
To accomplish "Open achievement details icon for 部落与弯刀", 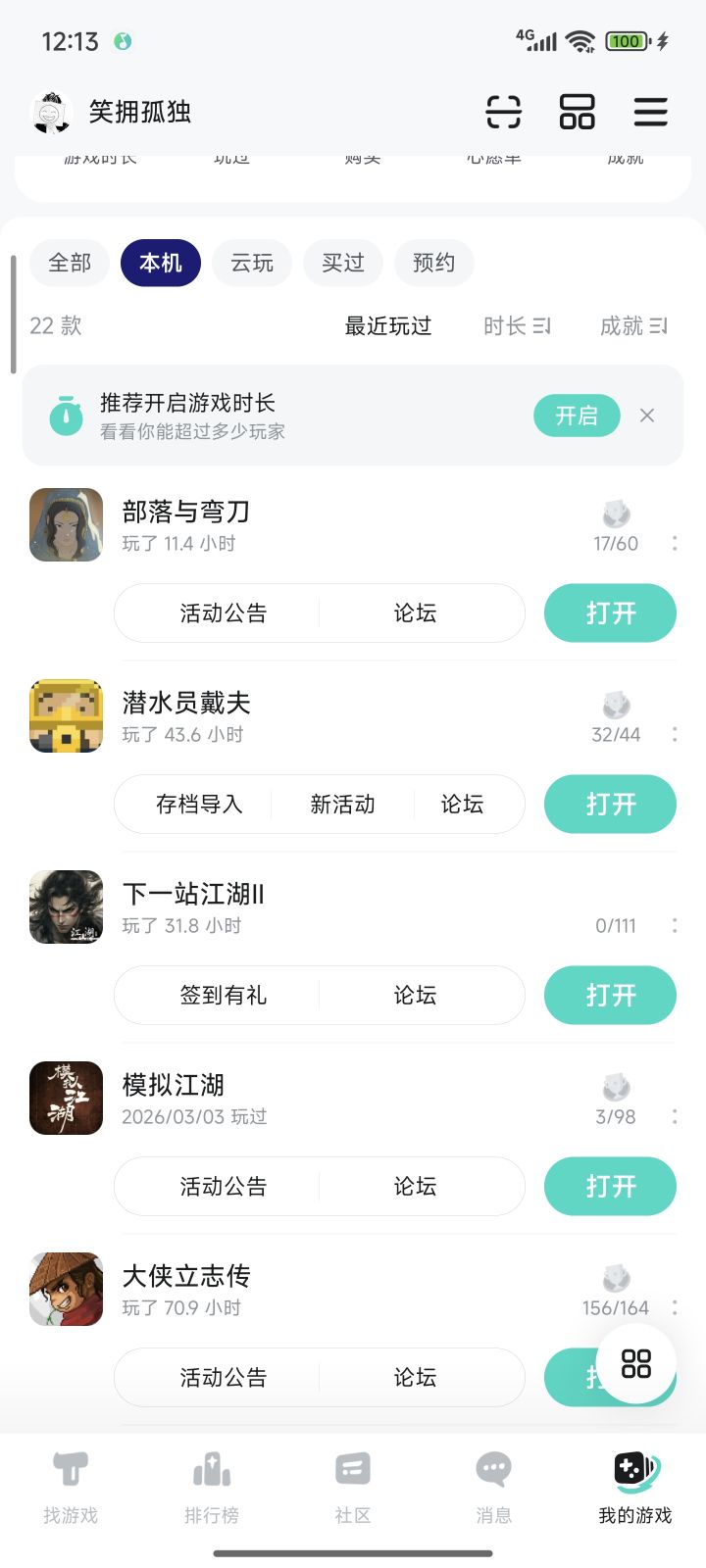I will click(616, 513).
